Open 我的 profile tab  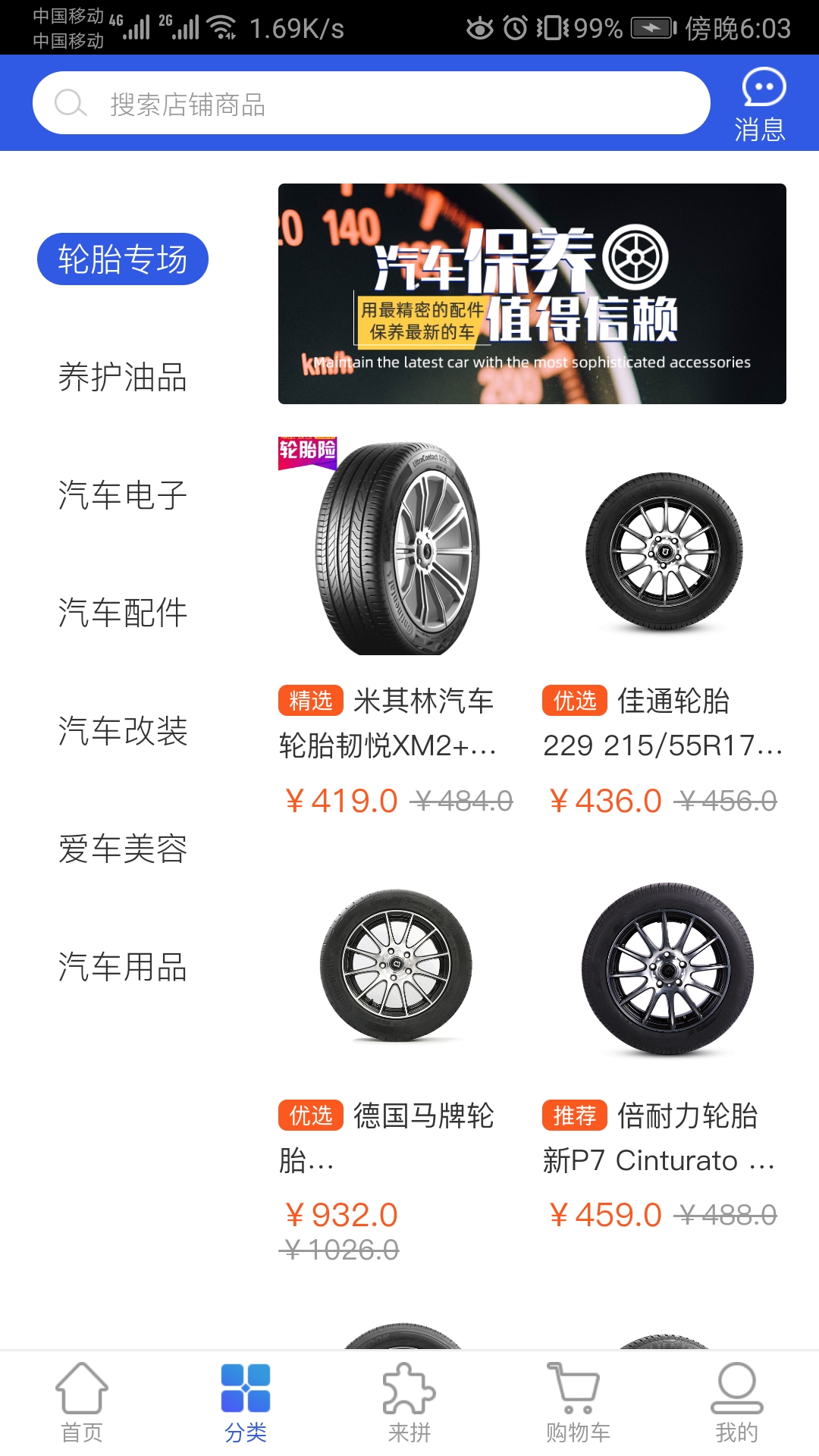[737, 1402]
